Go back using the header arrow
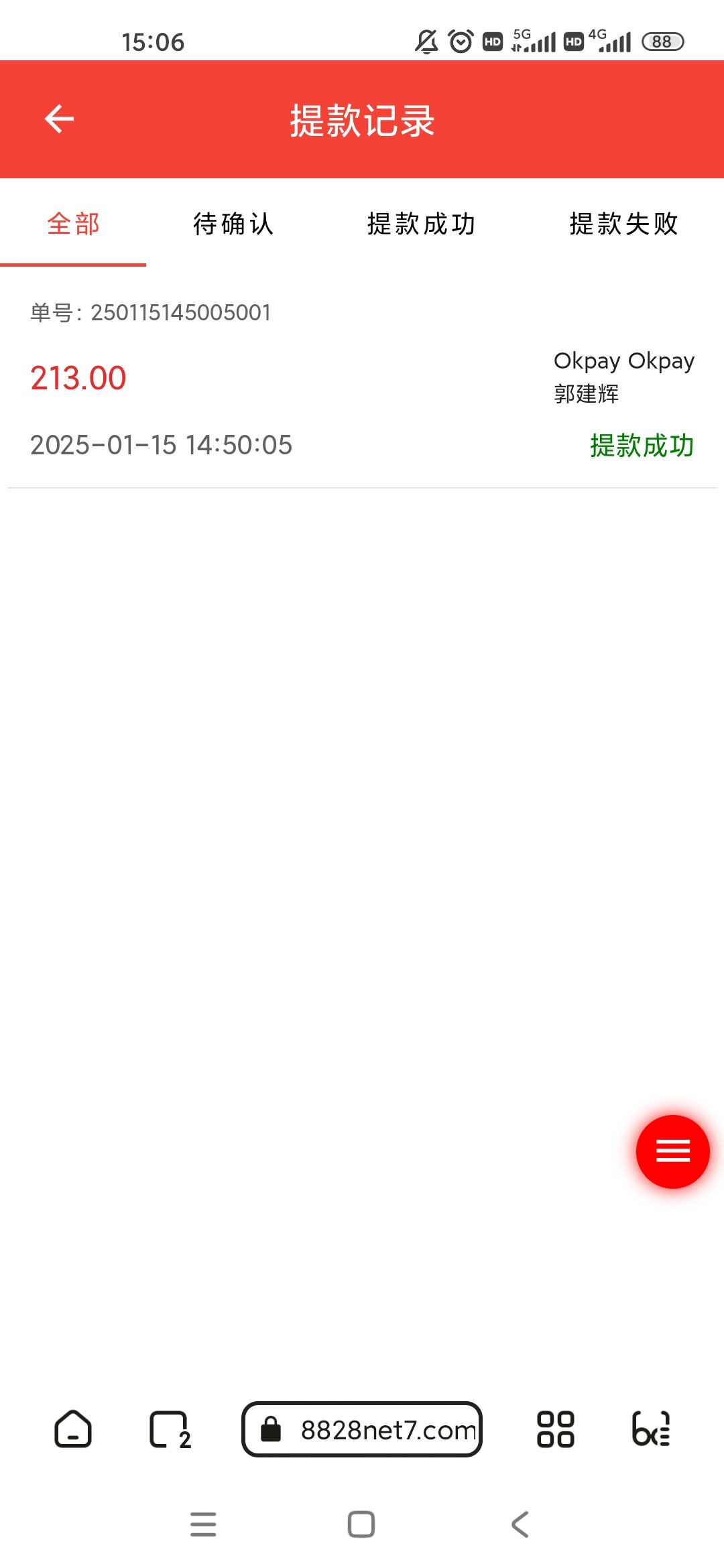 pos(59,119)
